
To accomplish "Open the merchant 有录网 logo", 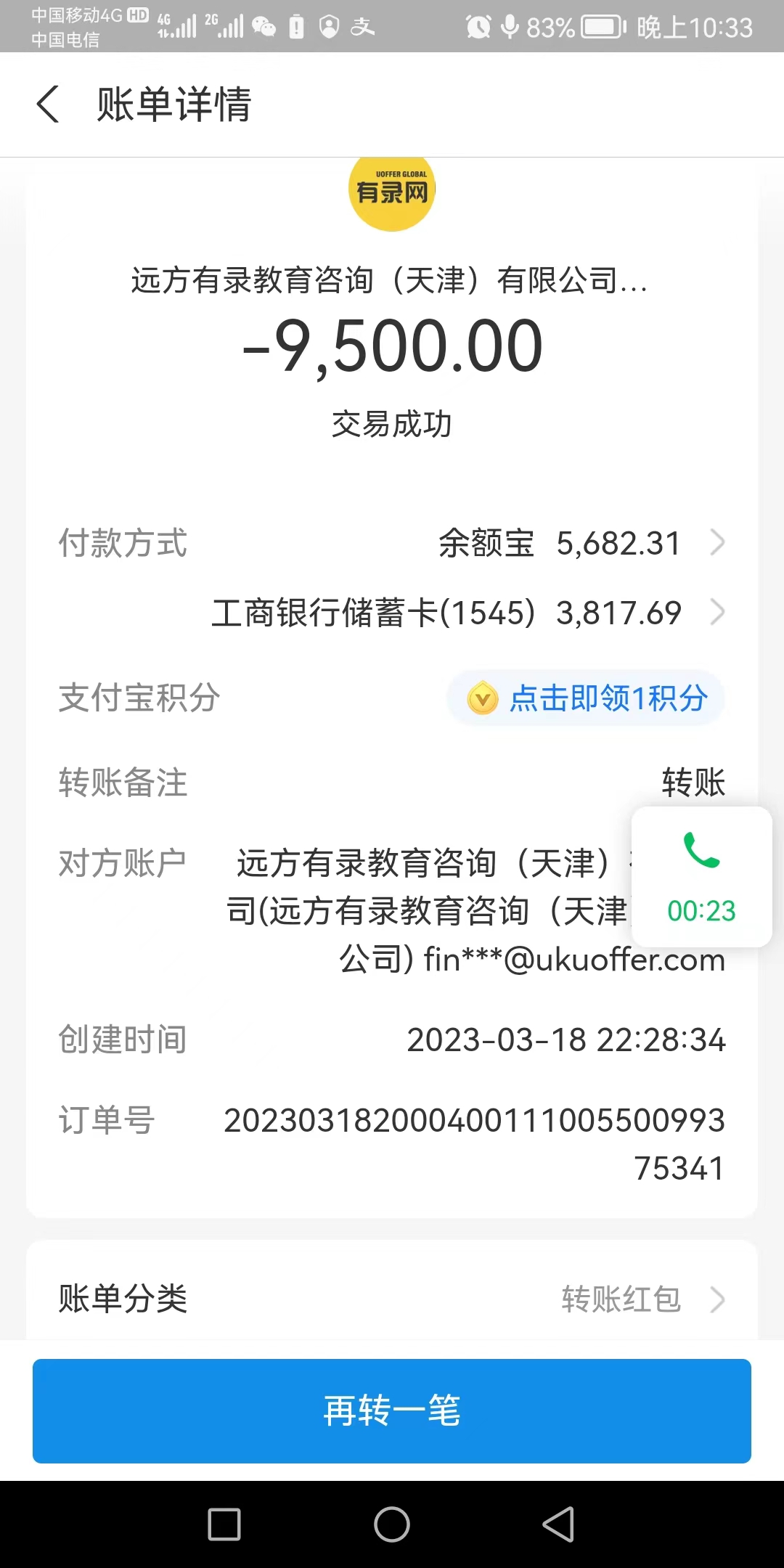I will [x=392, y=190].
